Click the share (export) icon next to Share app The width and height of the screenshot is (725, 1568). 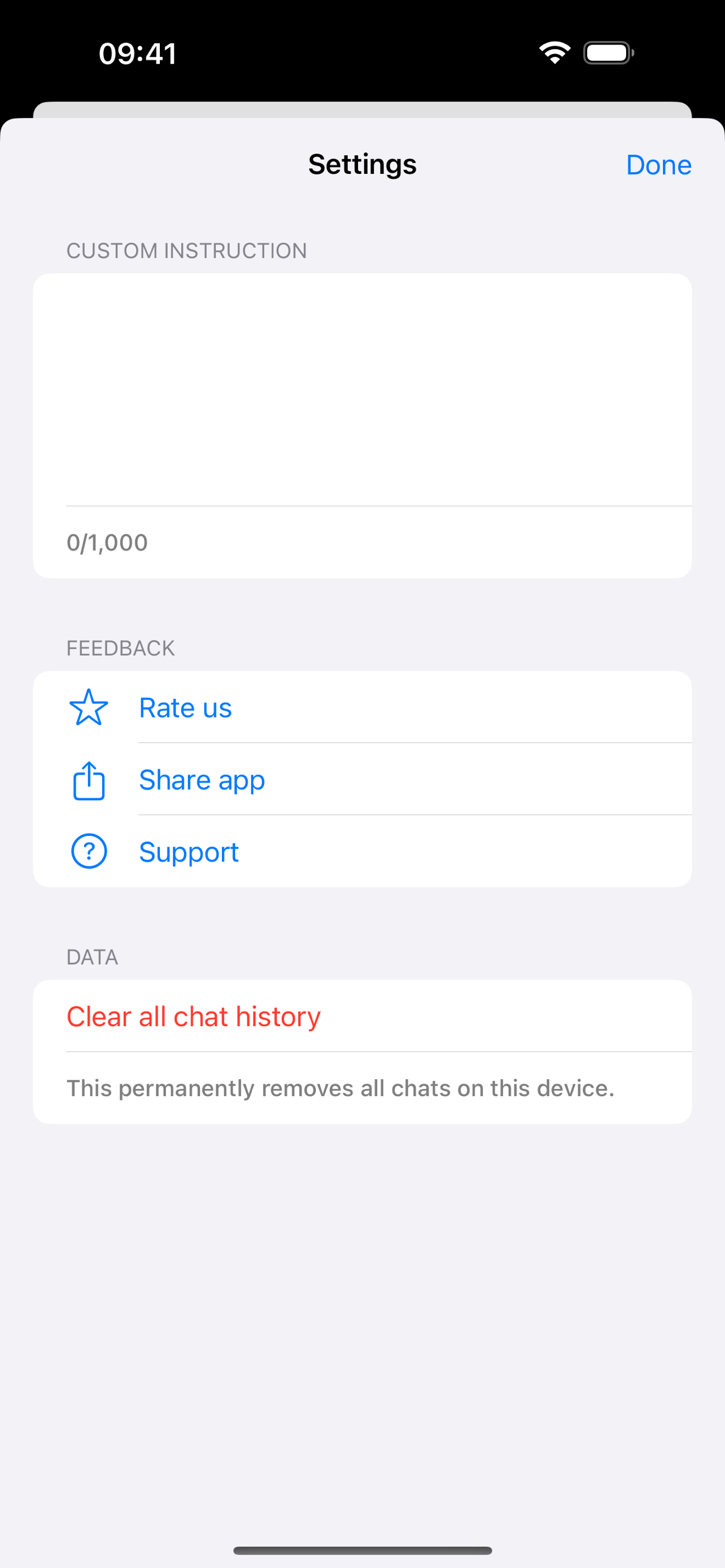coord(88,782)
